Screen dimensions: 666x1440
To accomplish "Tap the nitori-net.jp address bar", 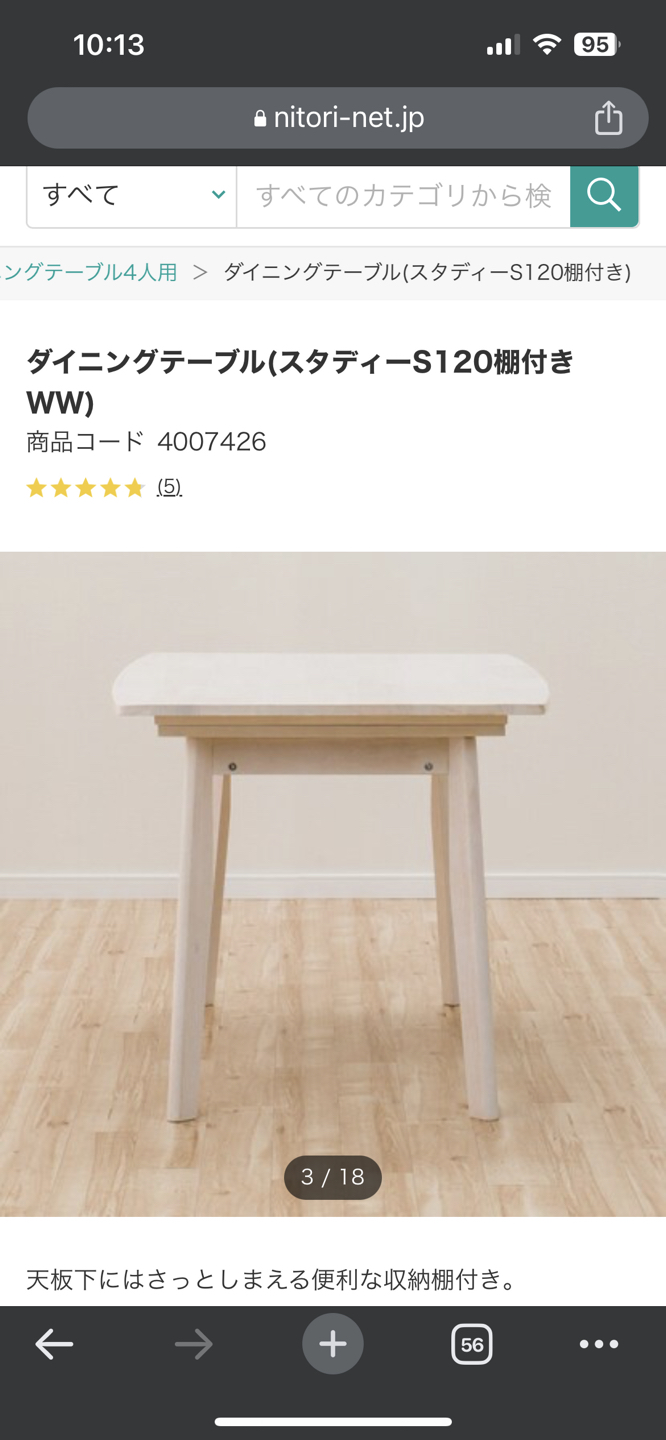I will pyautogui.click(x=338, y=118).
